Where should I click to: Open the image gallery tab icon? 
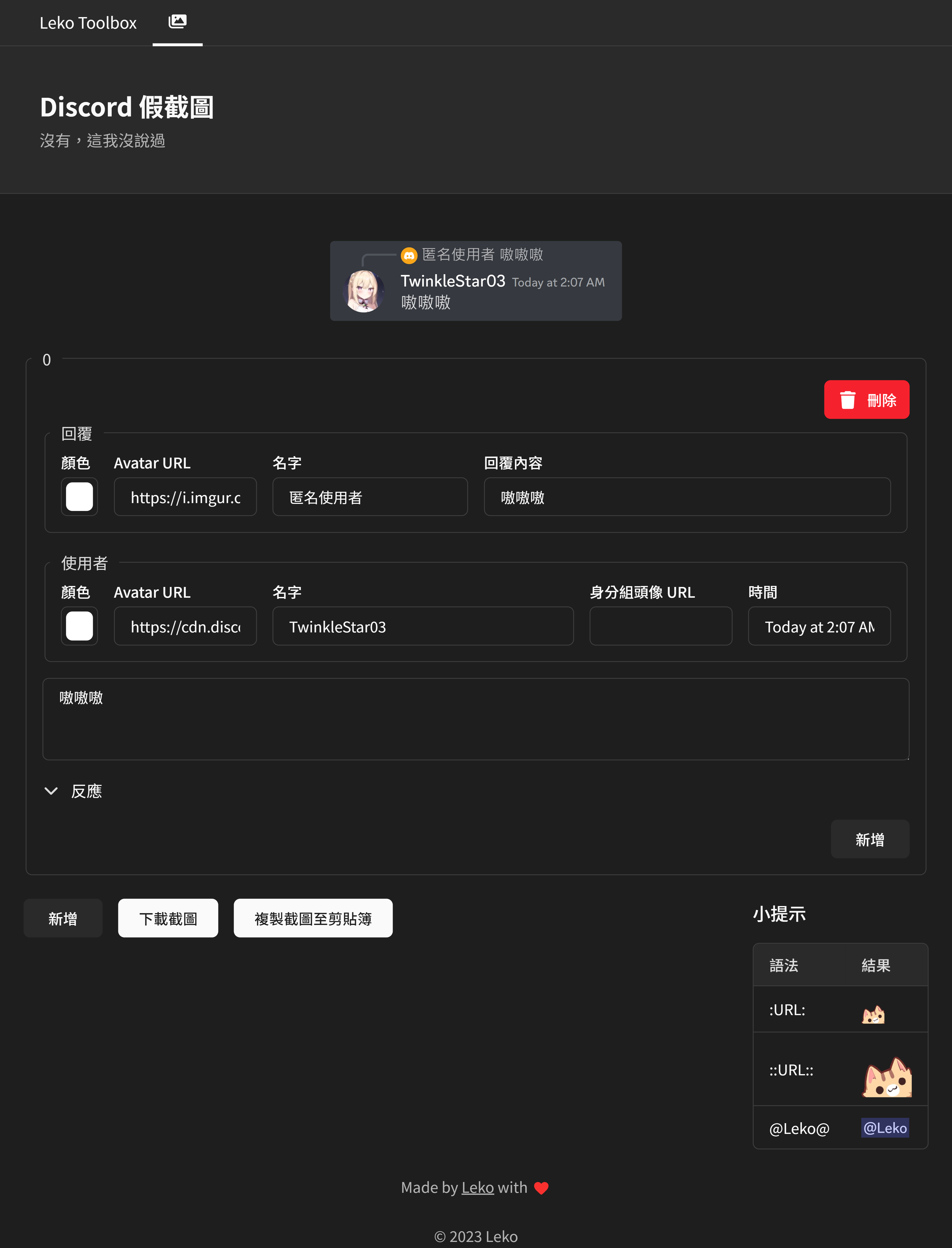coord(177,22)
